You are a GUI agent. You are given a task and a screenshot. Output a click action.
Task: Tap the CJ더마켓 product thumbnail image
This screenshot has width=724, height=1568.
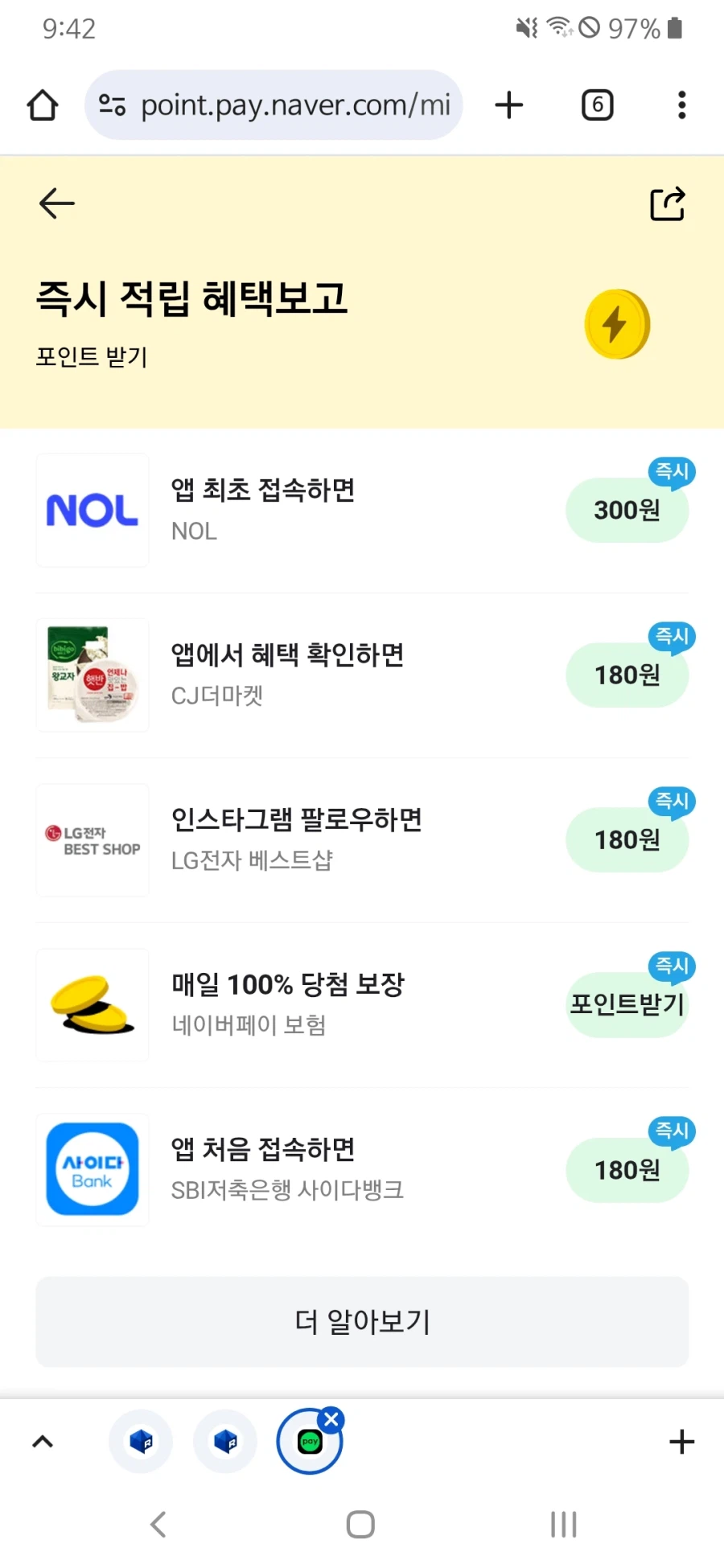click(92, 675)
